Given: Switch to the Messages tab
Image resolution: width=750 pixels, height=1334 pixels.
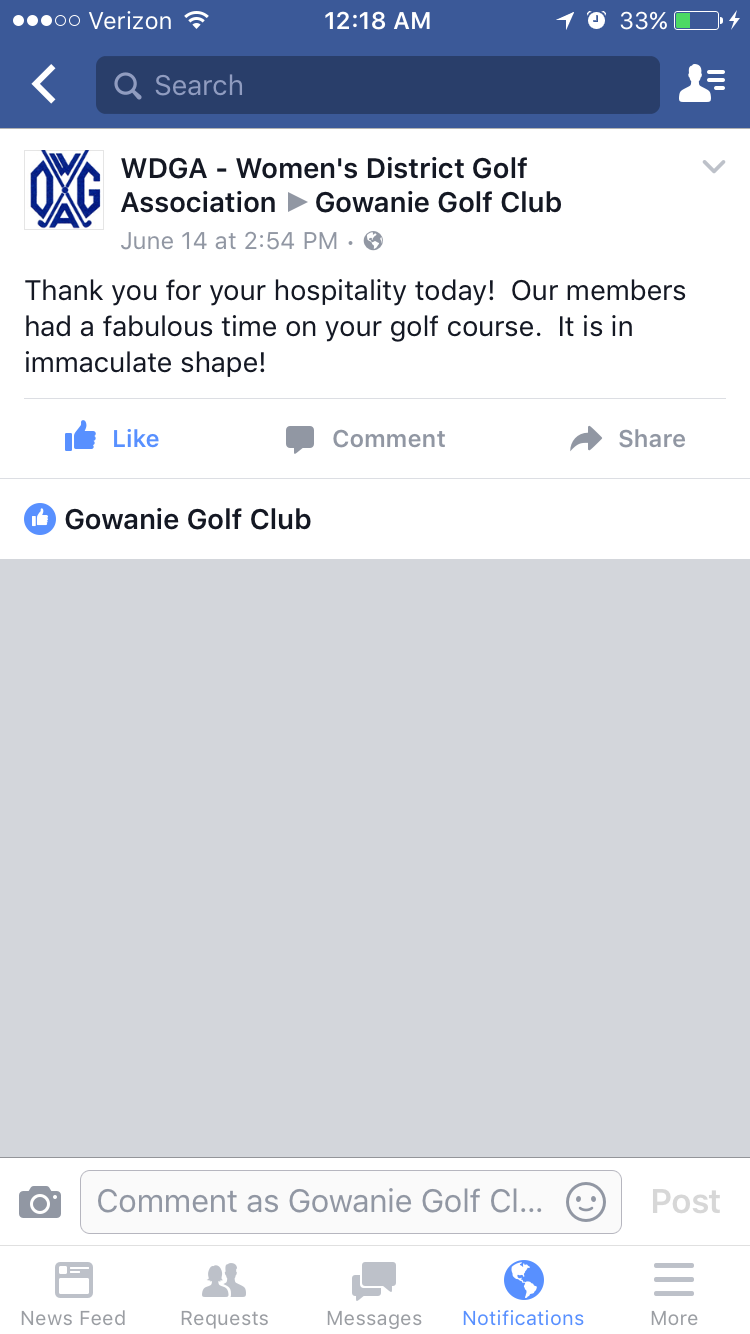Looking at the screenshot, I should pos(374,1293).
